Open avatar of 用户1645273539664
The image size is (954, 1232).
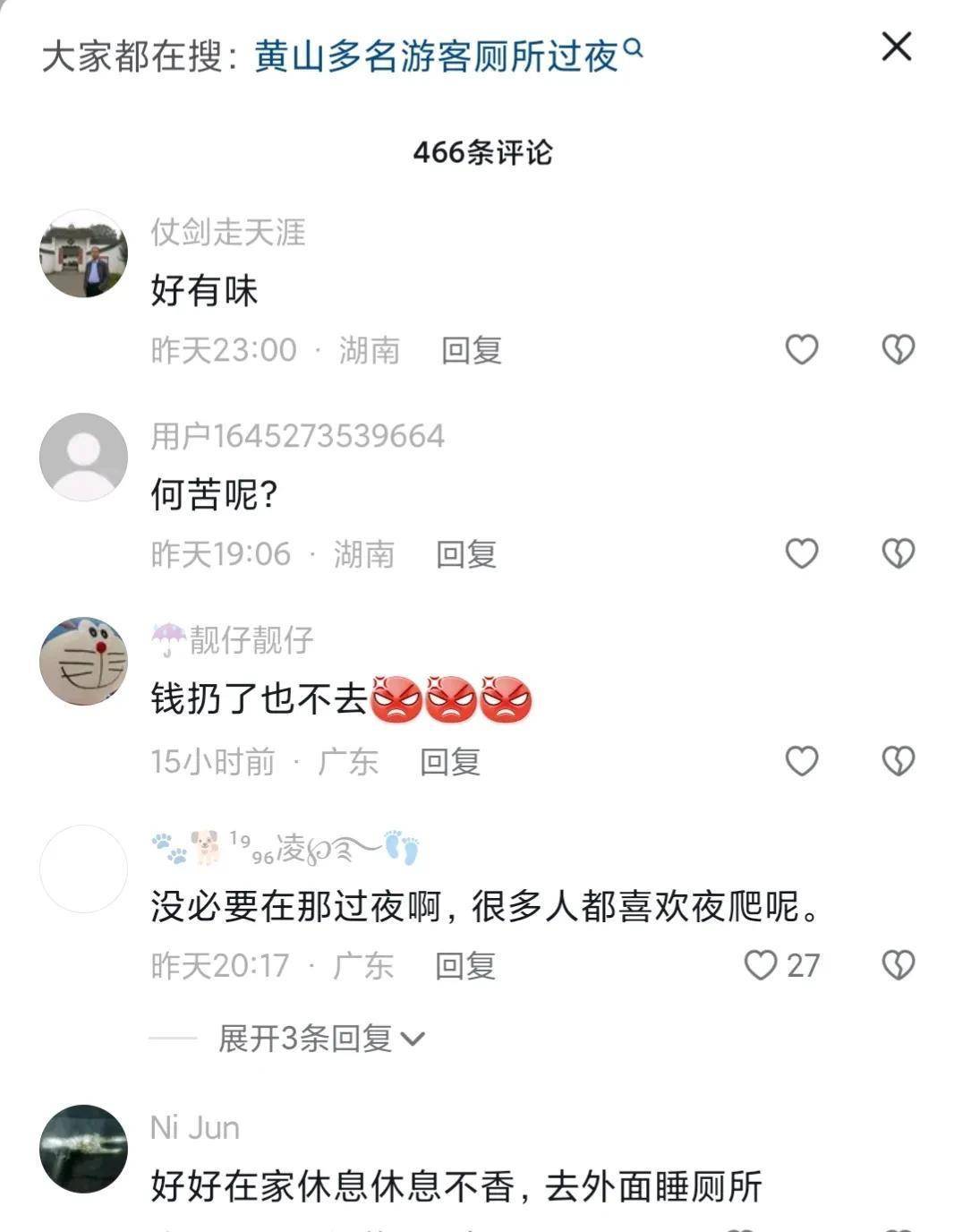[x=84, y=457]
